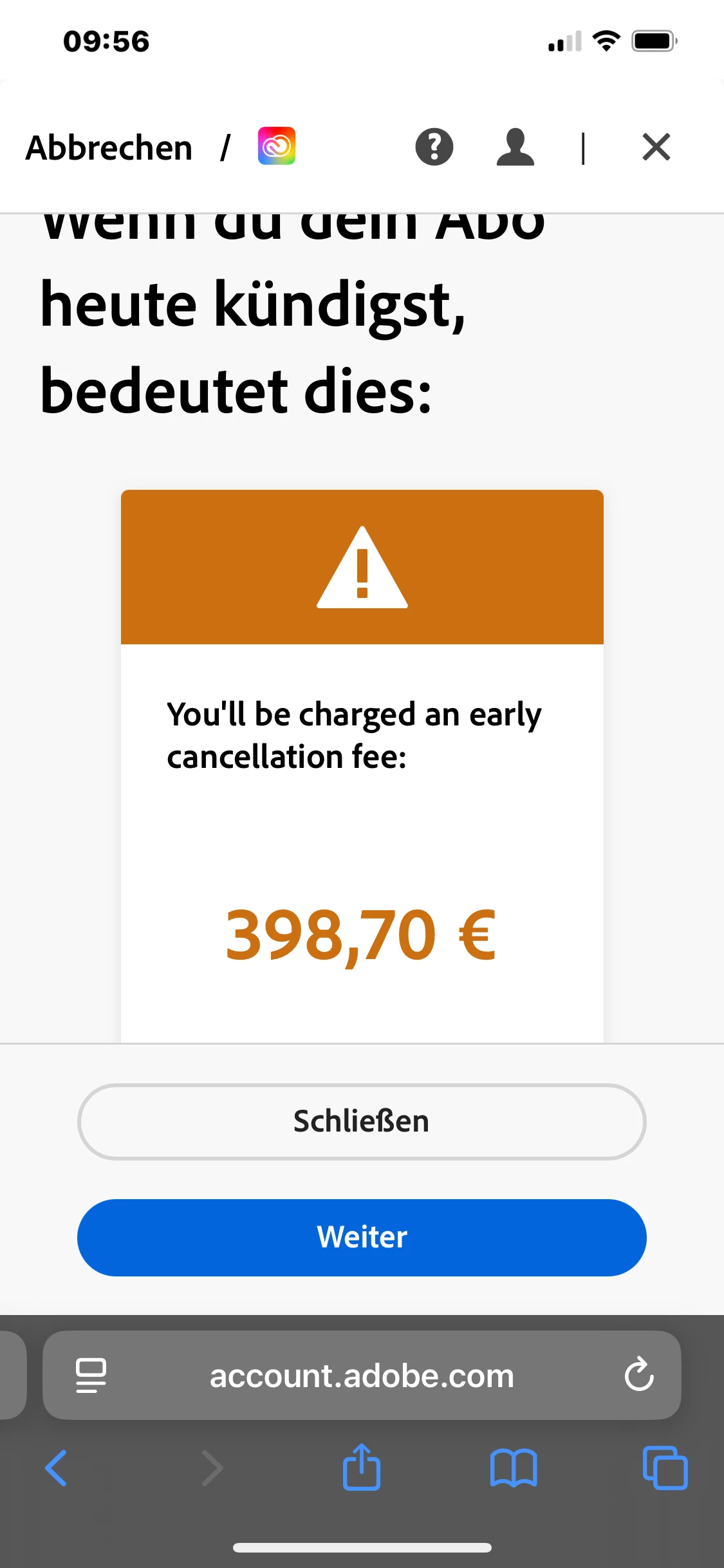Open the help question mark icon
Viewport: 724px width, 1568px height.
434,147
